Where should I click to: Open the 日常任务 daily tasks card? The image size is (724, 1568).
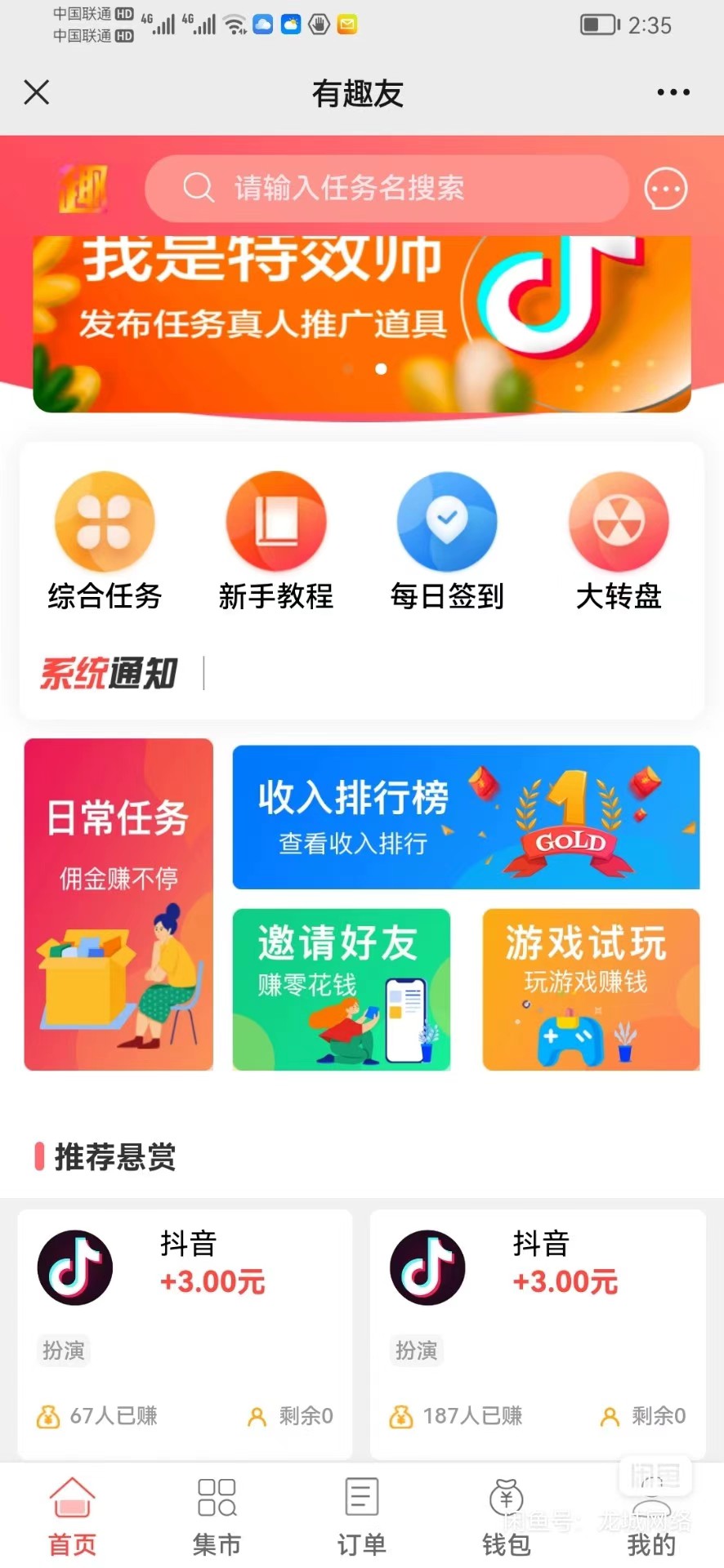pos(118,904)
